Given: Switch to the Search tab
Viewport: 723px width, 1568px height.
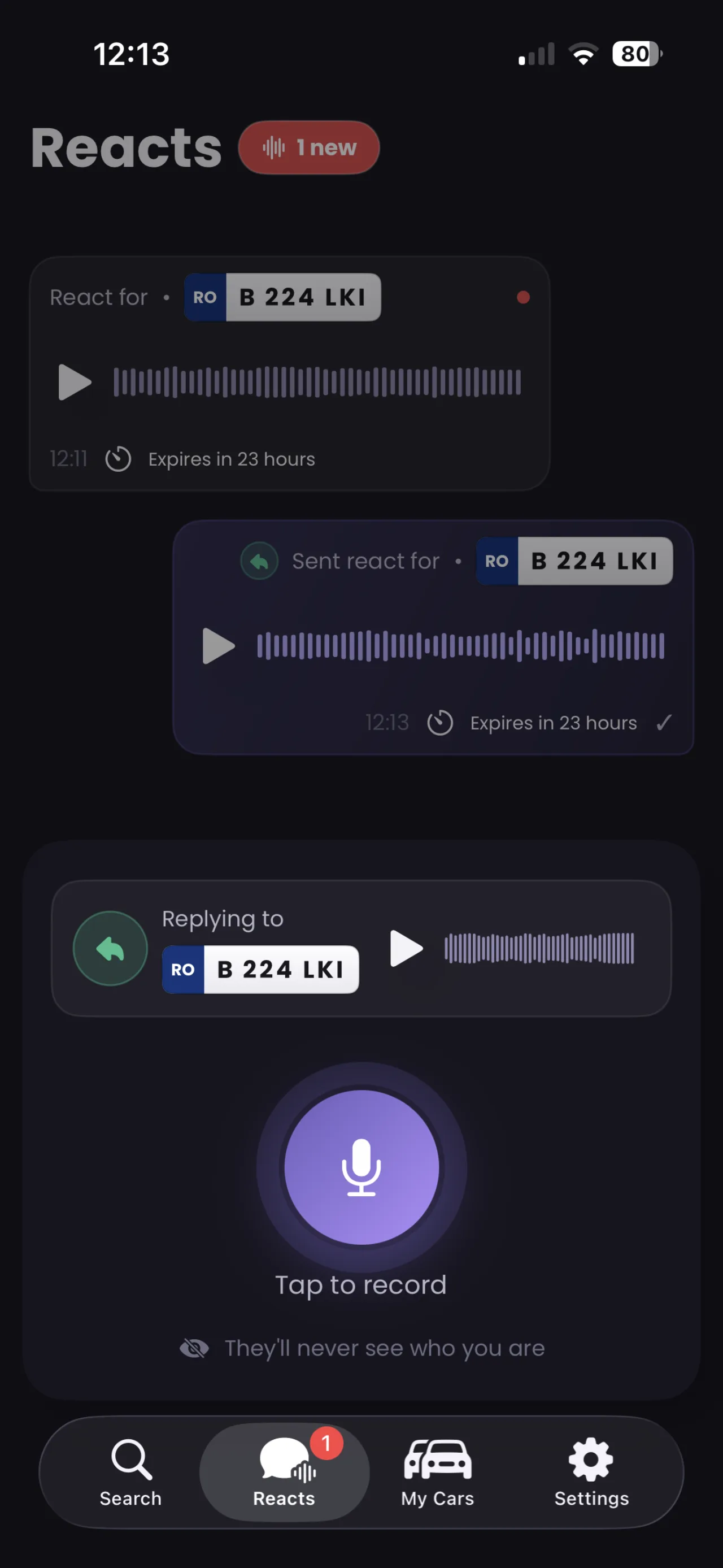Looking at the screenshot, I should click(131, 1472).
